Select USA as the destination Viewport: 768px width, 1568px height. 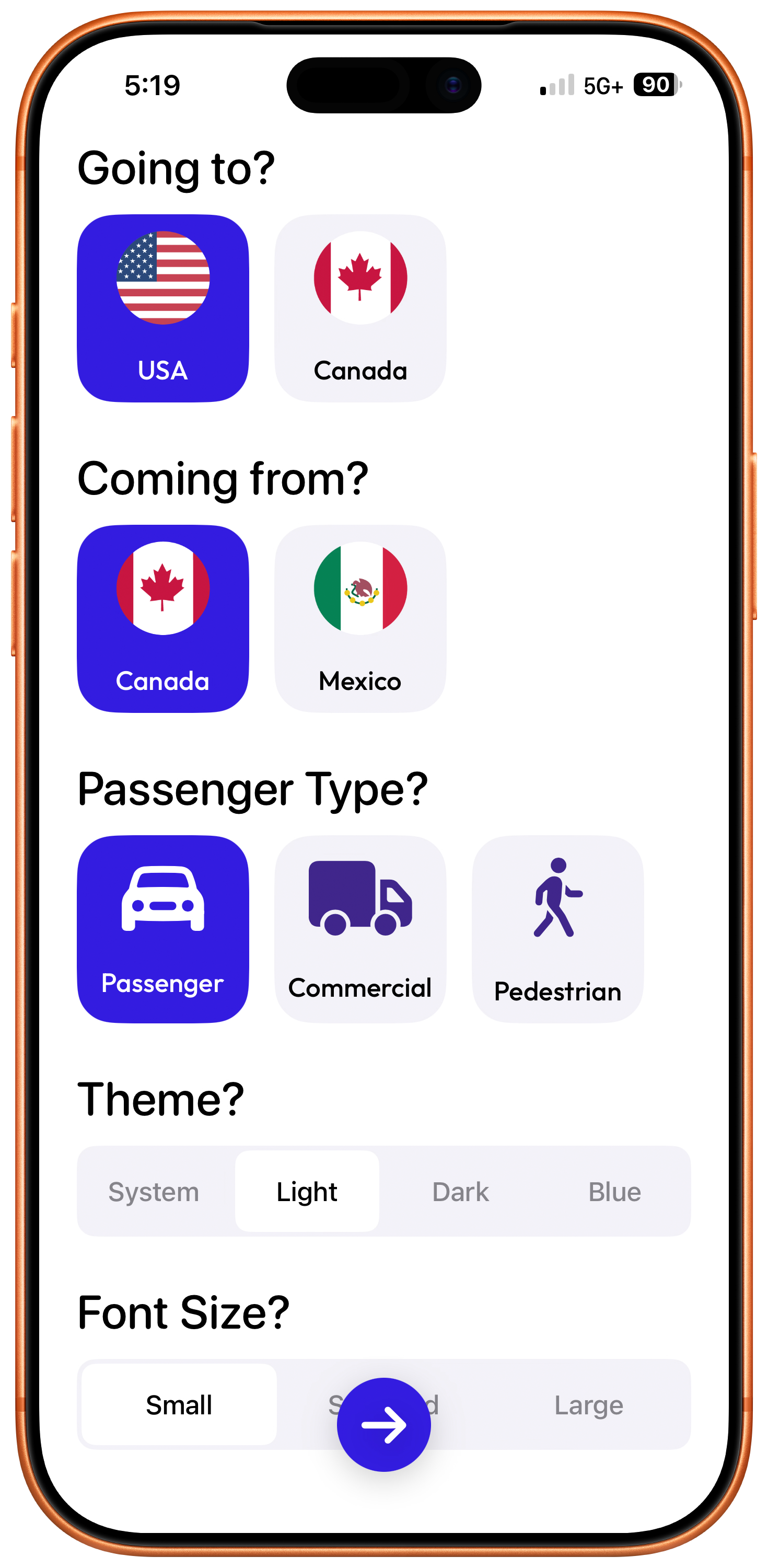(x=162, y=307)
